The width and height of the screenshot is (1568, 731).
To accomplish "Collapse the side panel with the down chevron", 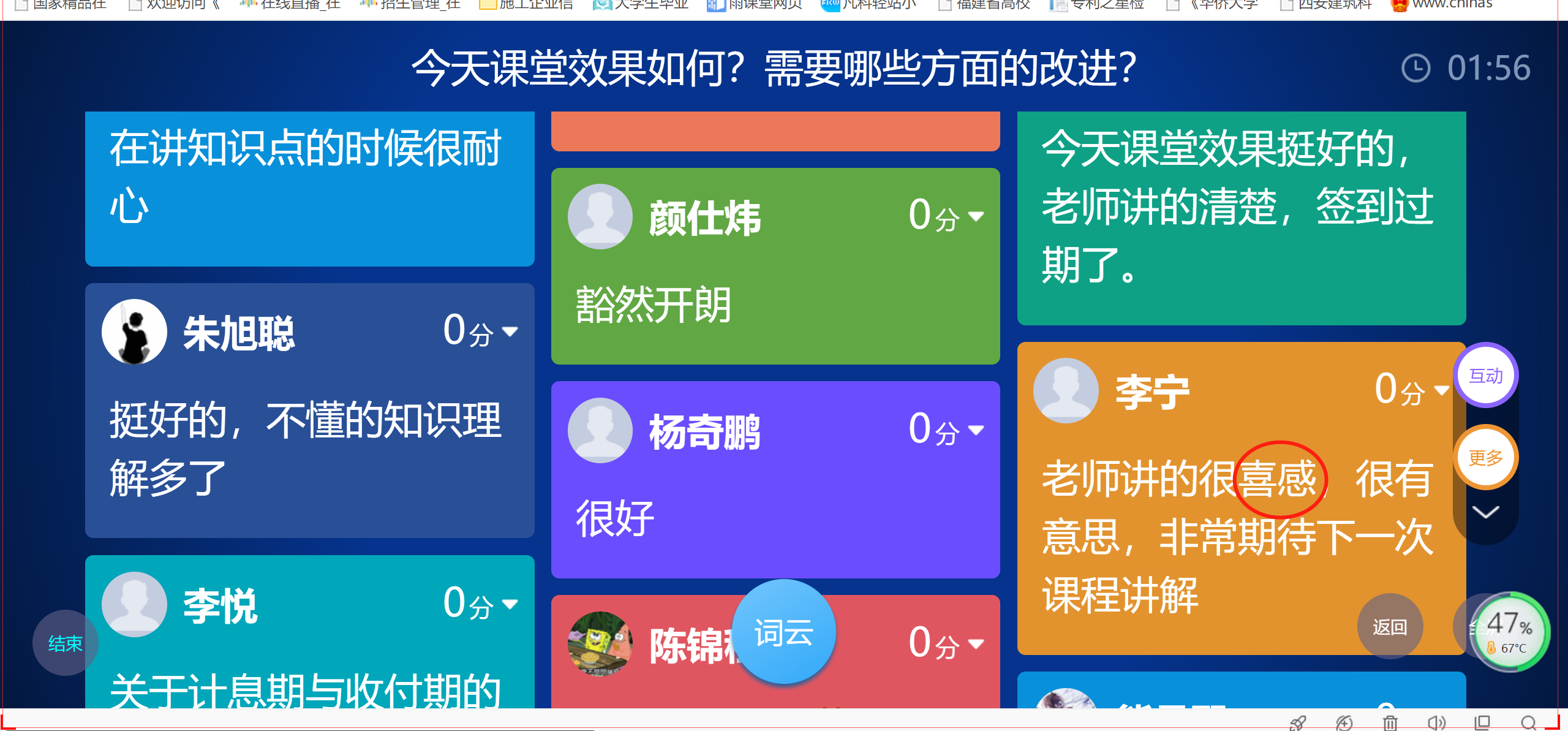I will point(1486,512).
